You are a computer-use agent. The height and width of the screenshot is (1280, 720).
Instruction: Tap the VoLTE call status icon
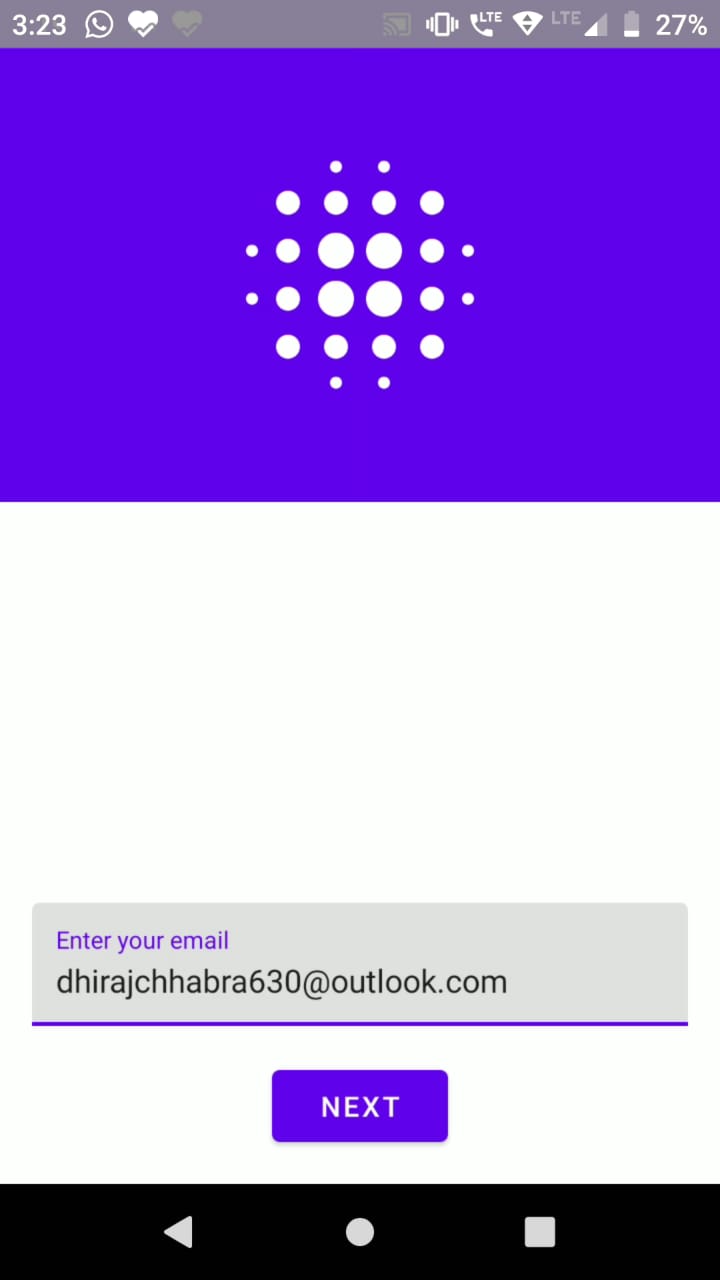click(484, 24)
